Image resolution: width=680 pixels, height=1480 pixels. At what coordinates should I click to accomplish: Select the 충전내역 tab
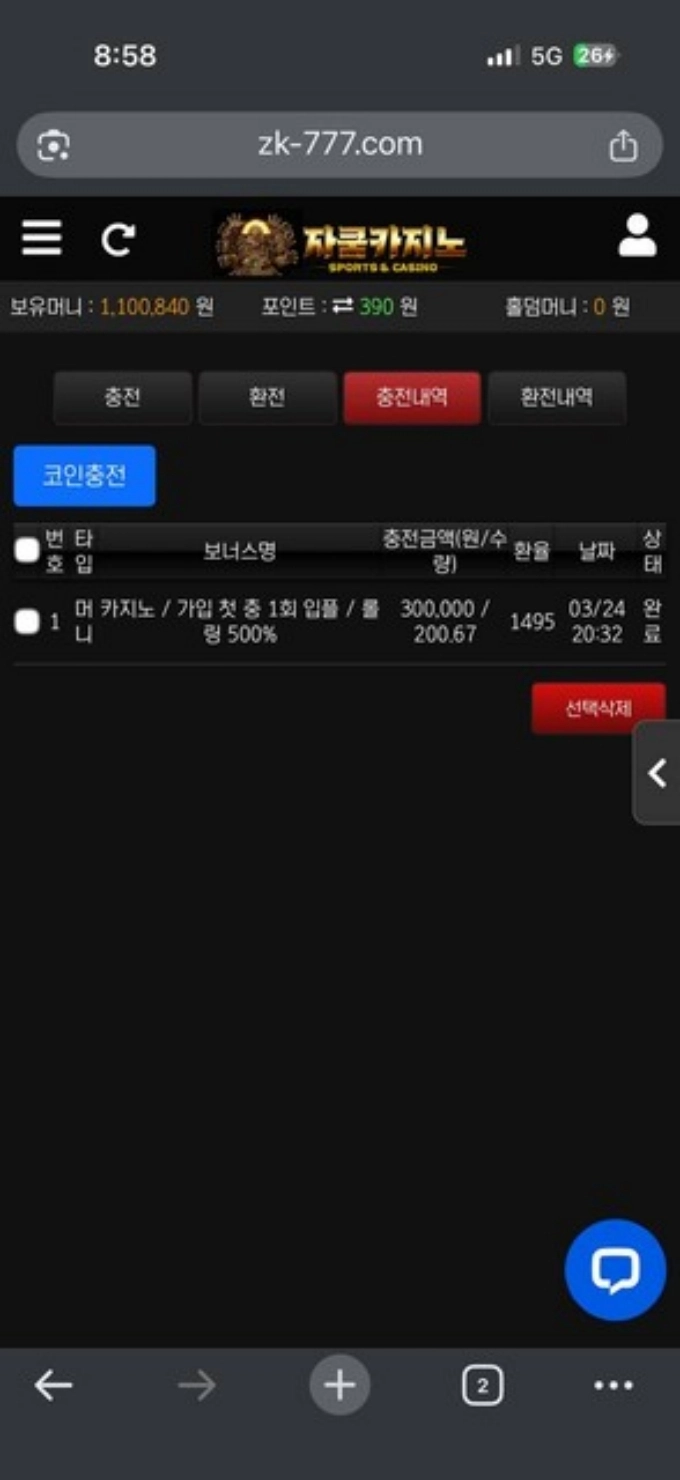(411, 397)
